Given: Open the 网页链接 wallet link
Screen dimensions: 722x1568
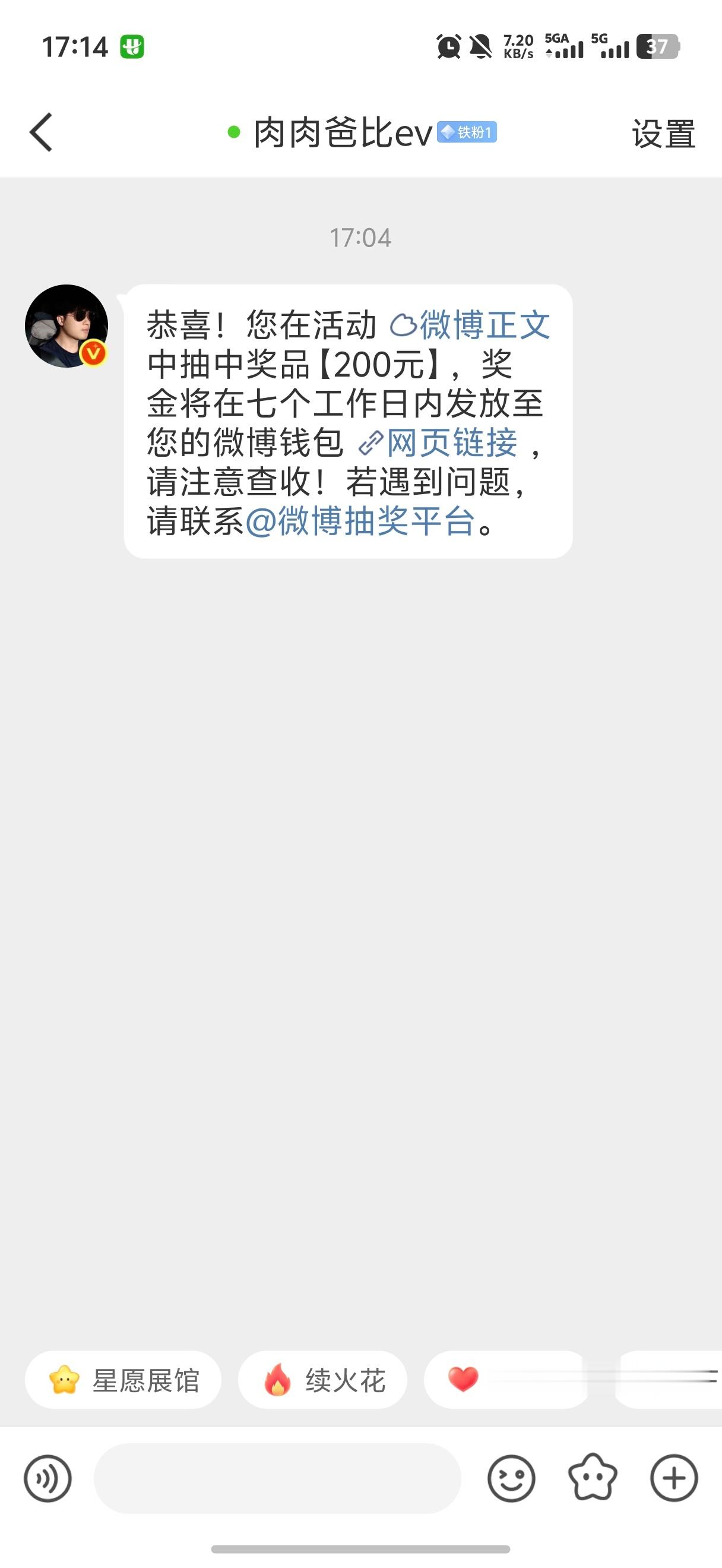Looking at the screenshot, I should click(453, 445).
